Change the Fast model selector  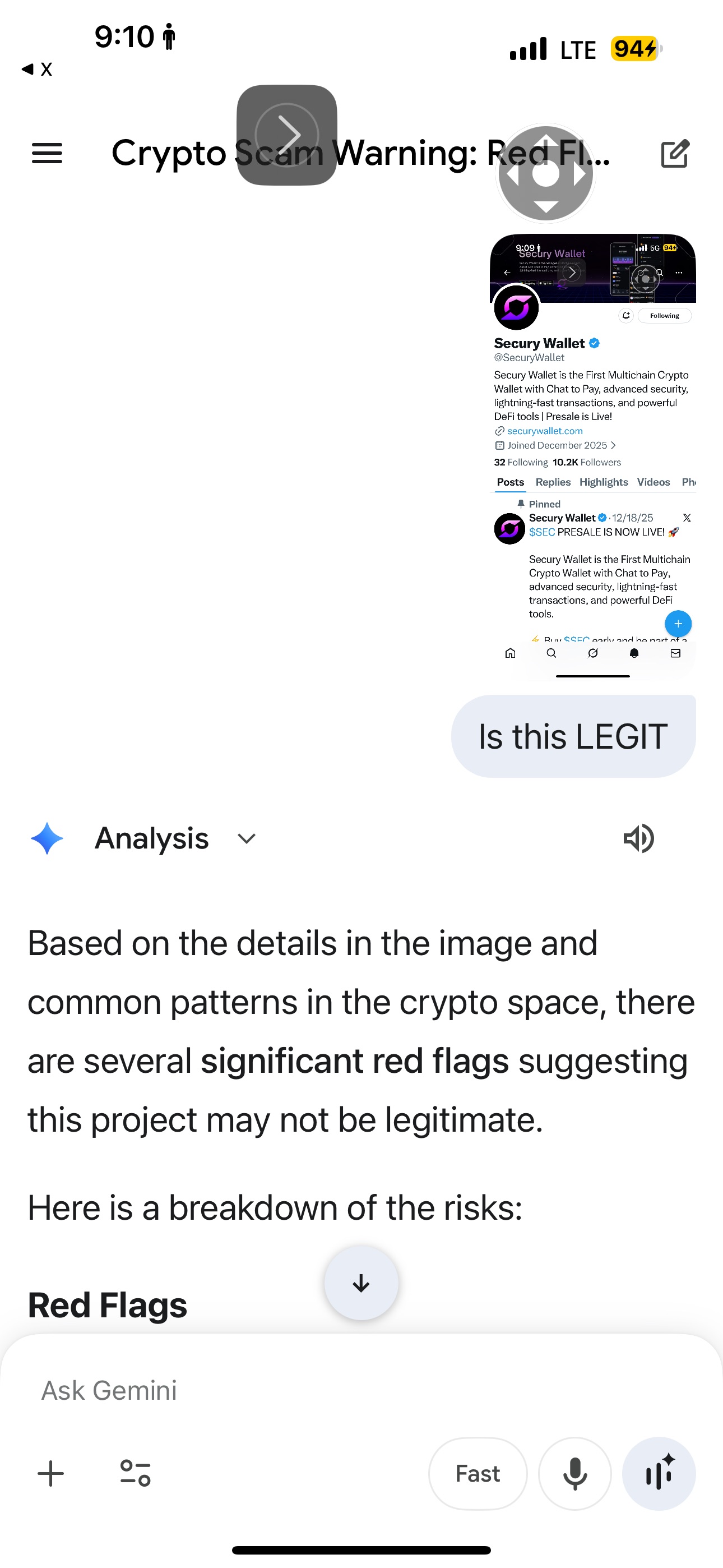[x=478, y=1474]
